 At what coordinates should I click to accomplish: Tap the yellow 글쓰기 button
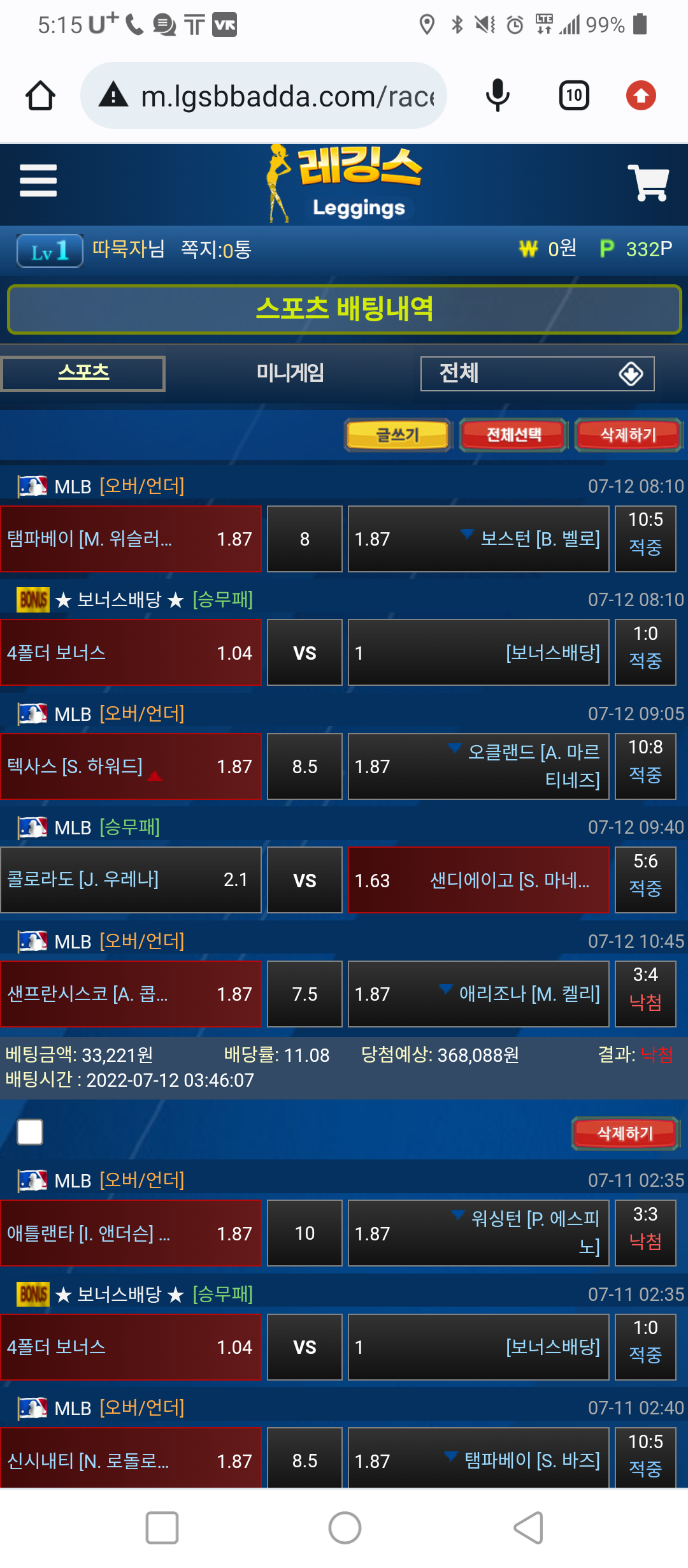398,435
